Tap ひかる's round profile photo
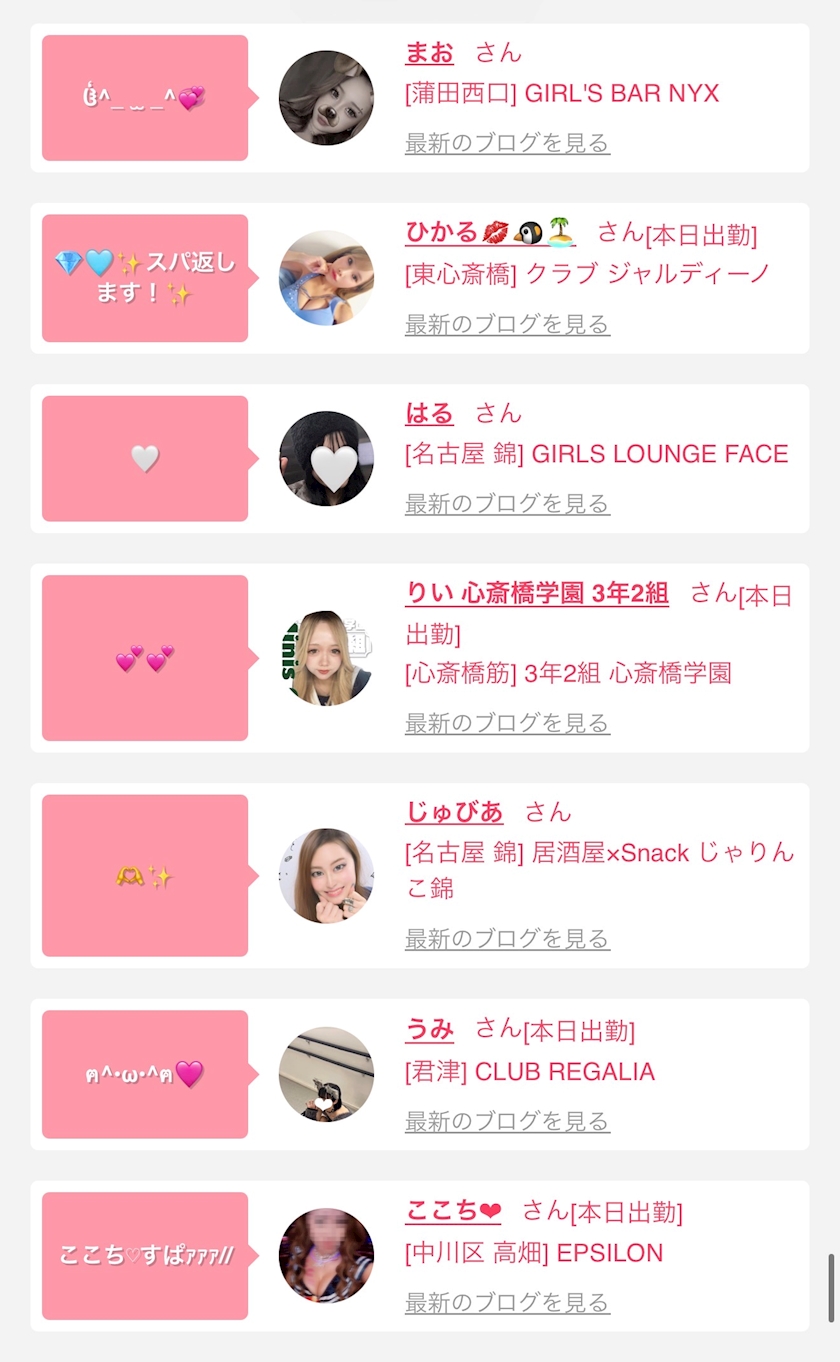 coord(326,278)
